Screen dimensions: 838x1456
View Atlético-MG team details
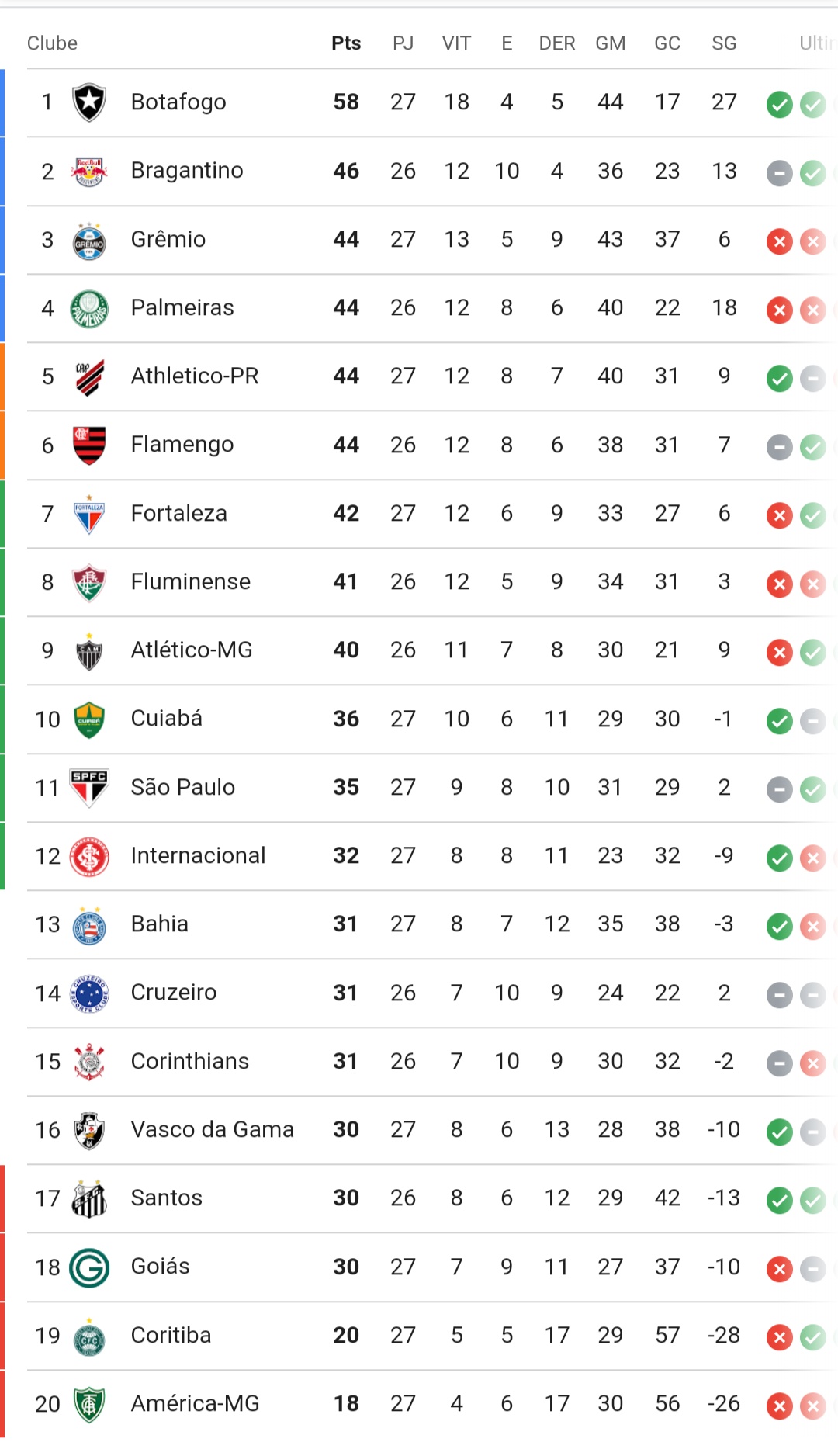(x=419, y=650)
